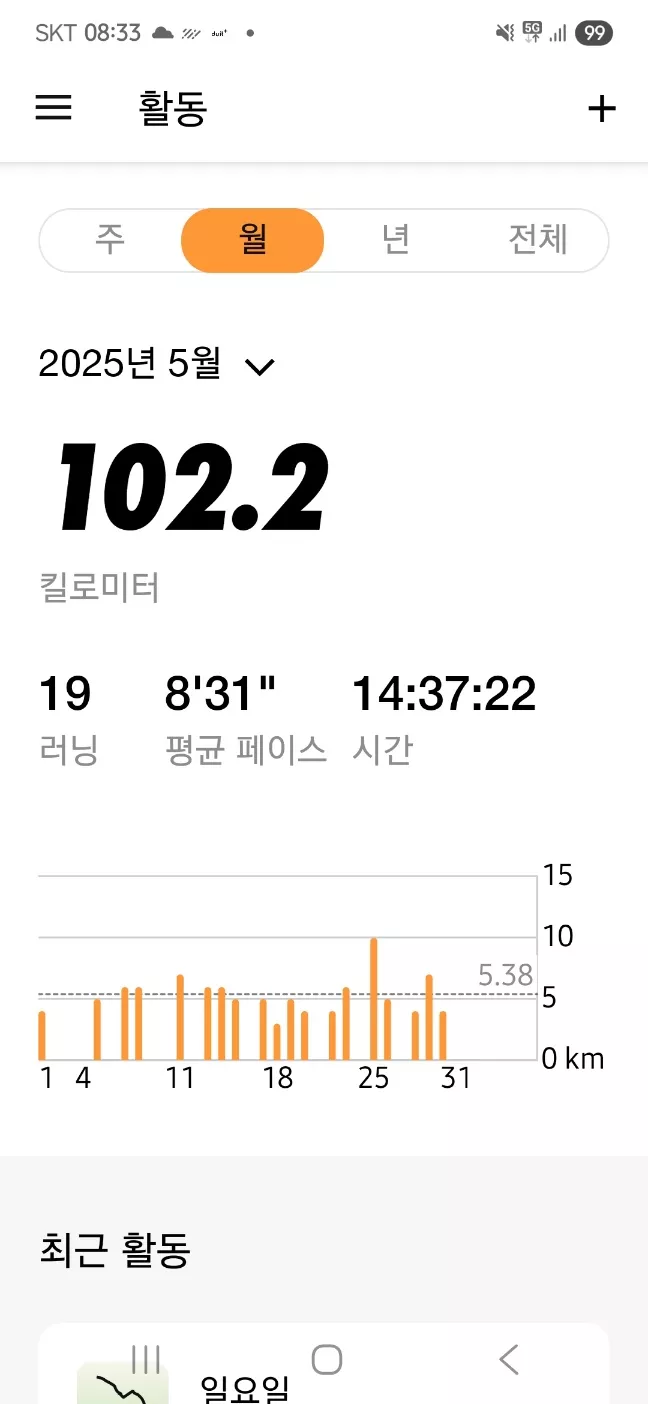
Task: Show 전체 (all) activity stats
Action: click(x=538, y=240)
